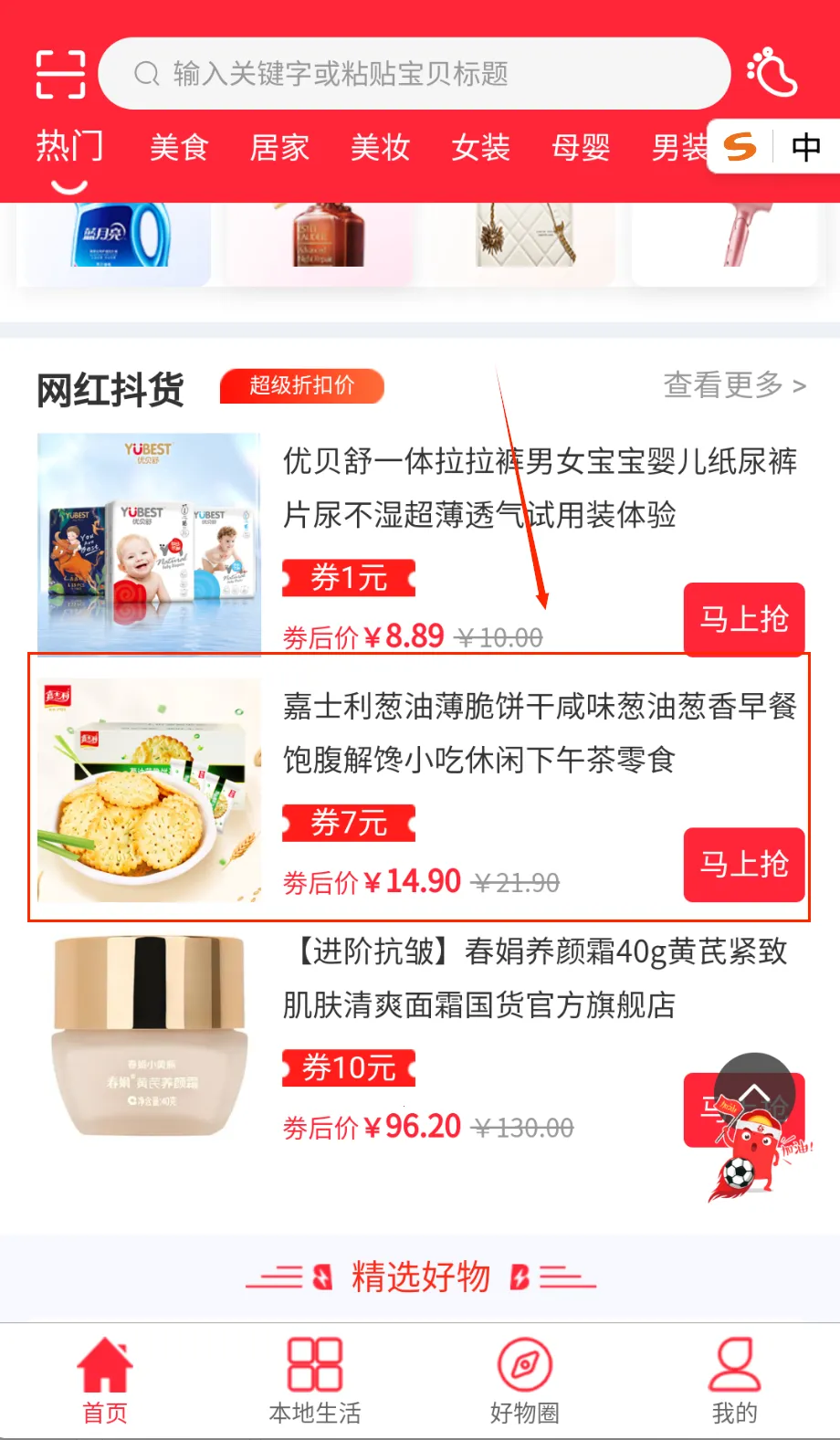Open the 优贝舒 diaper product image
The width and height of the screenshot is (840, 1440).
[x=149, y=542]
